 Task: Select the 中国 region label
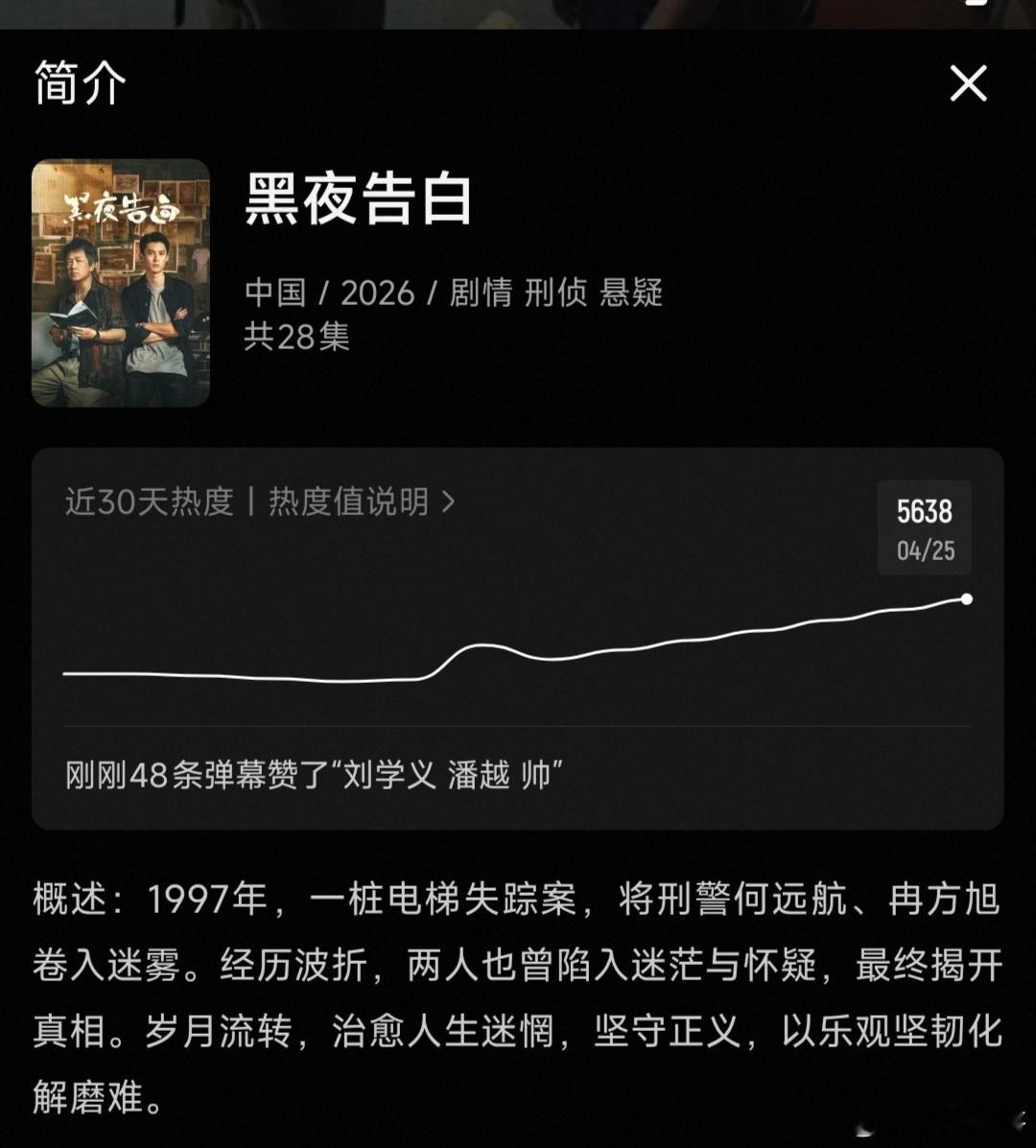[275, 296]
